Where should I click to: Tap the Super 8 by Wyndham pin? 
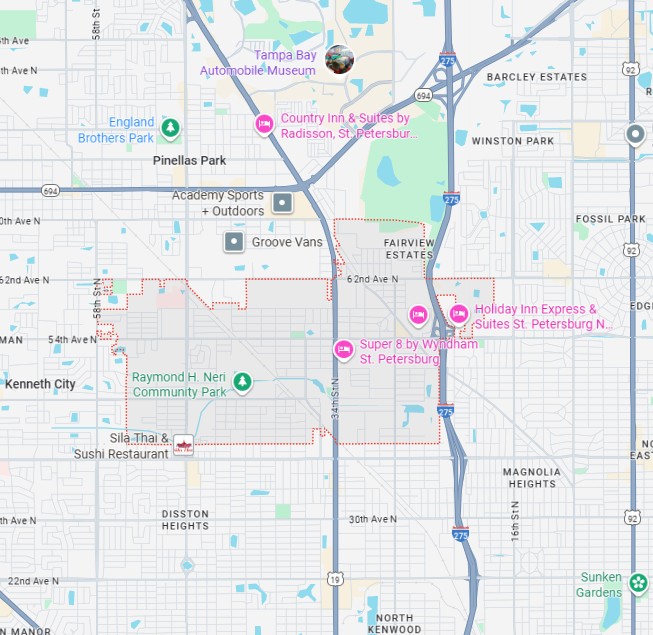(343, 348)
